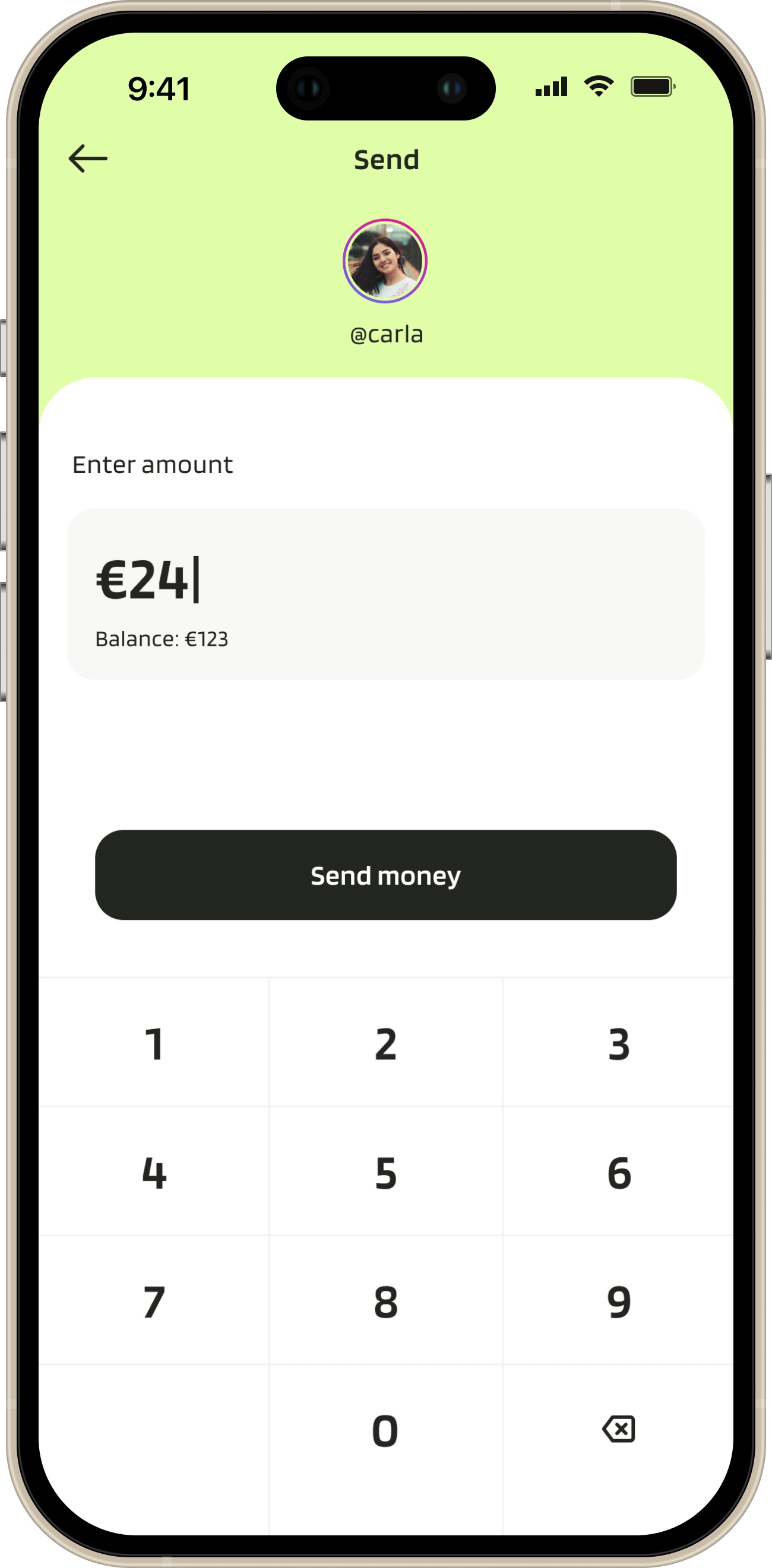Screen dimensions: 772x1568
Task: Add a 3 to the amount
Action: pos(619,1044)
